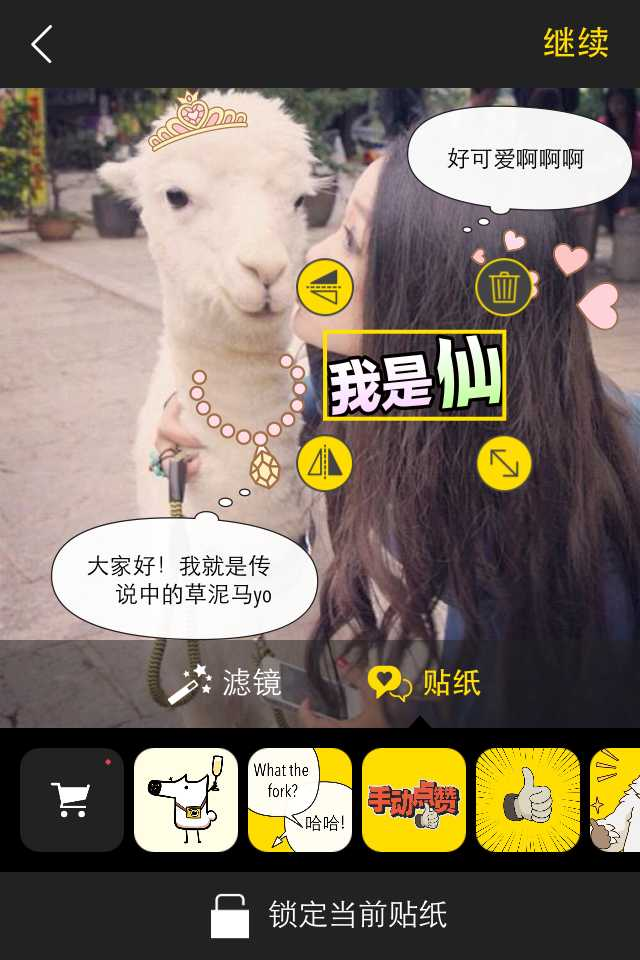Select the dog with champagne sticker pack

coord(186,799)
